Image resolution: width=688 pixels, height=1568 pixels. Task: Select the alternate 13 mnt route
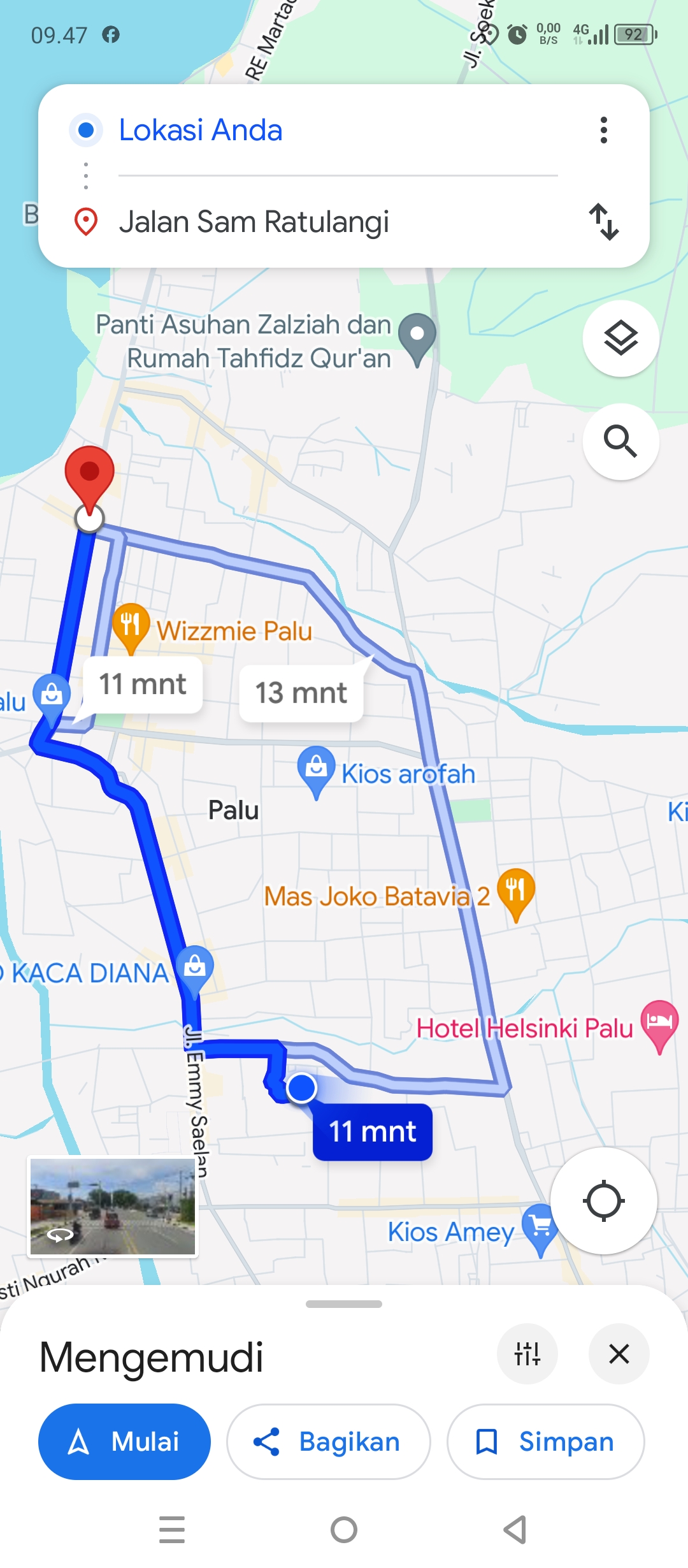coord(301,693)
